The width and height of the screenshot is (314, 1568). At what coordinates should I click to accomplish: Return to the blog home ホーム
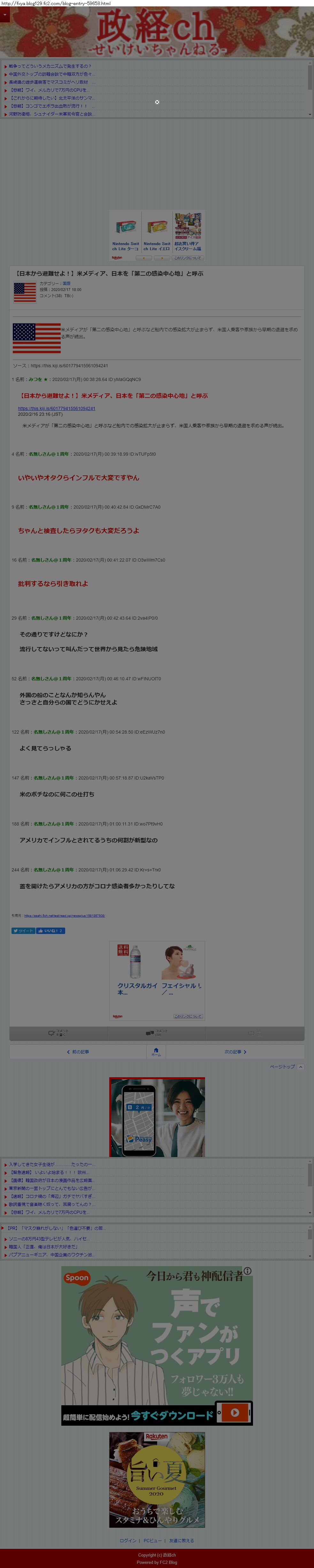[x=156, y=1051]
